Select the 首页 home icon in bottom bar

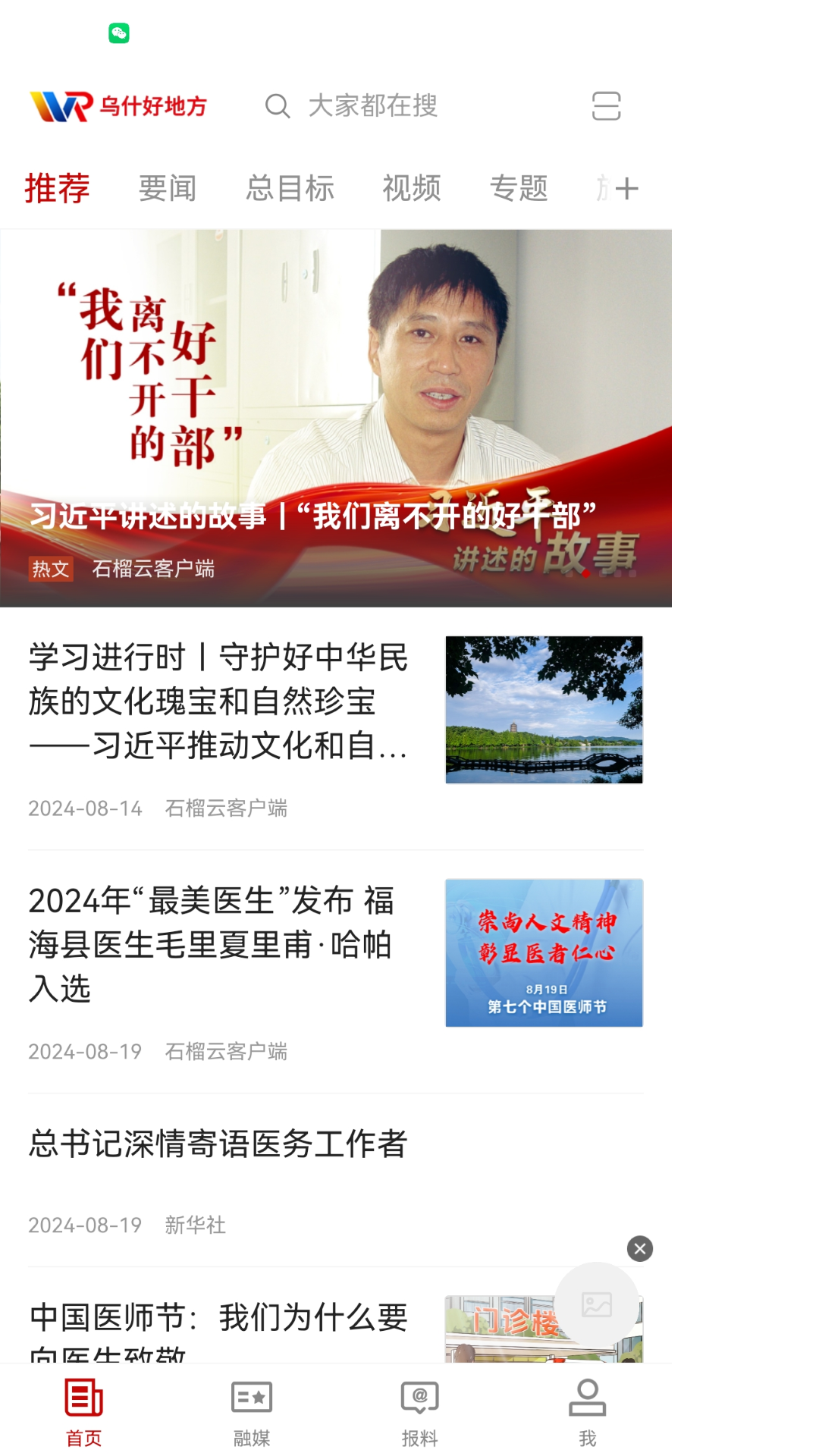point(83,1399)
